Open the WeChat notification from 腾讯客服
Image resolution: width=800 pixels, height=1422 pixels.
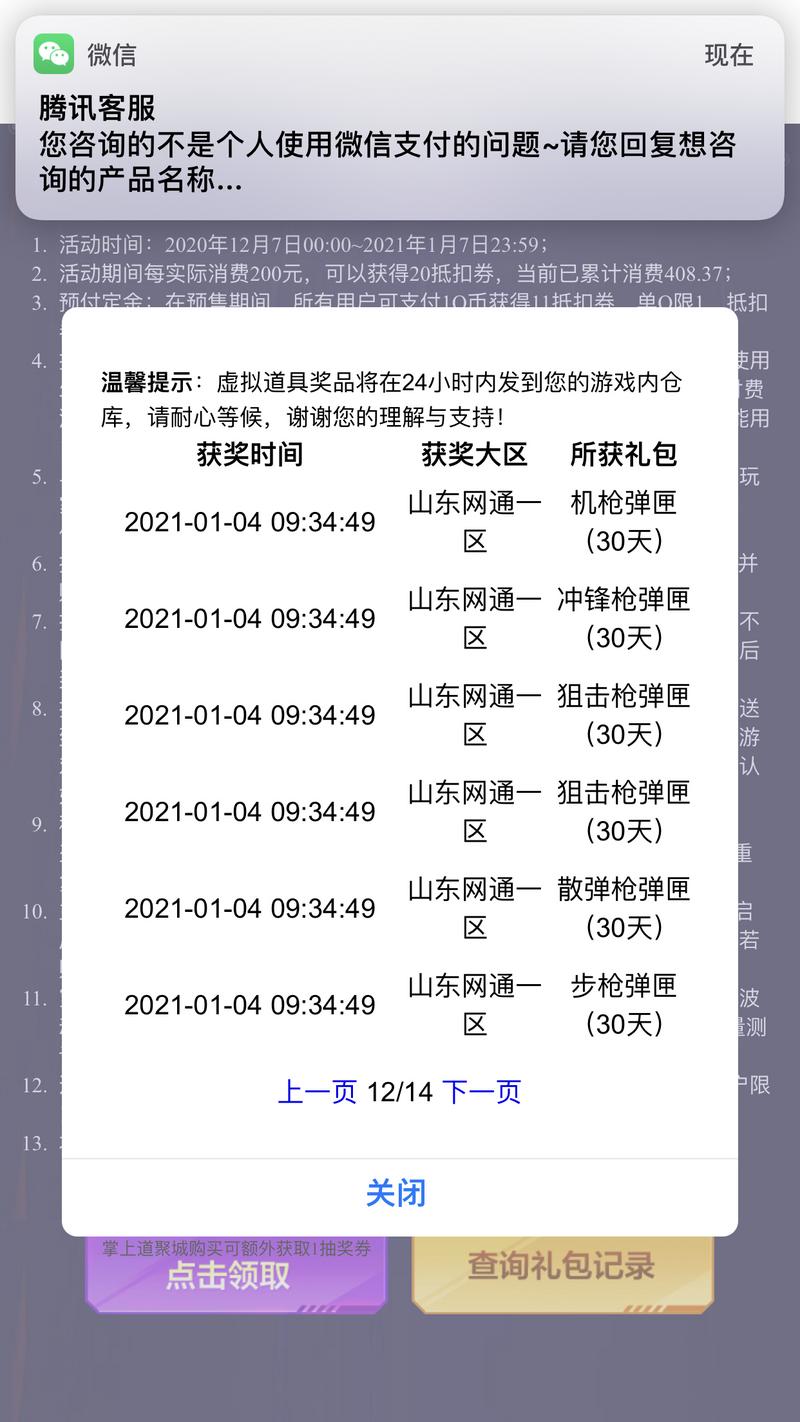(400, 118)
